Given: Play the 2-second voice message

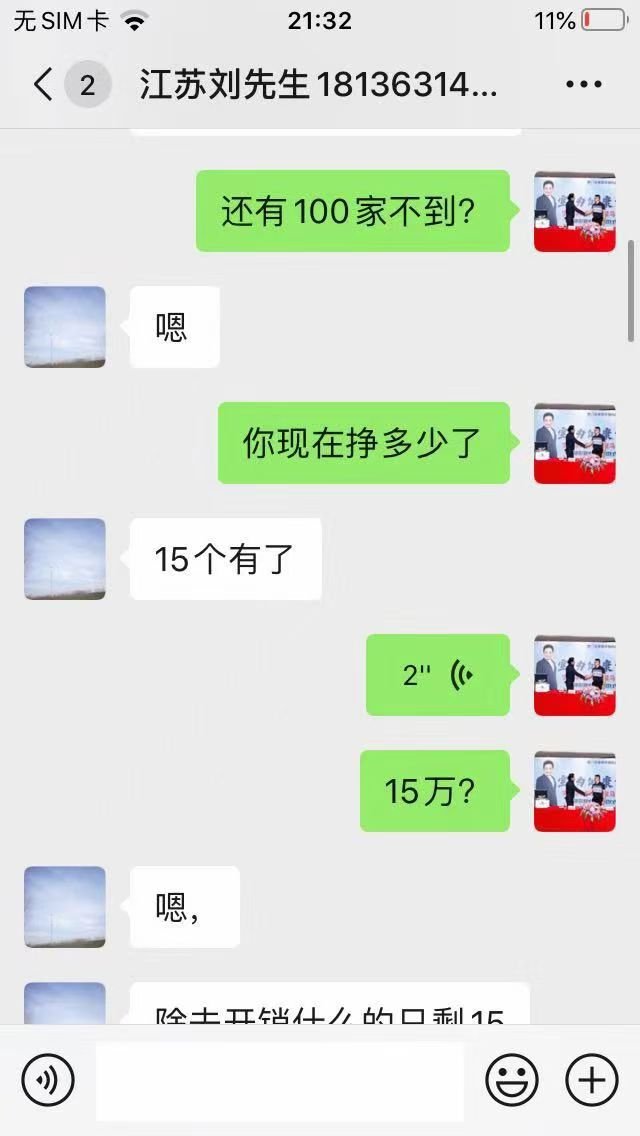Looking at the screenshot, I should [x=438, y=675].
